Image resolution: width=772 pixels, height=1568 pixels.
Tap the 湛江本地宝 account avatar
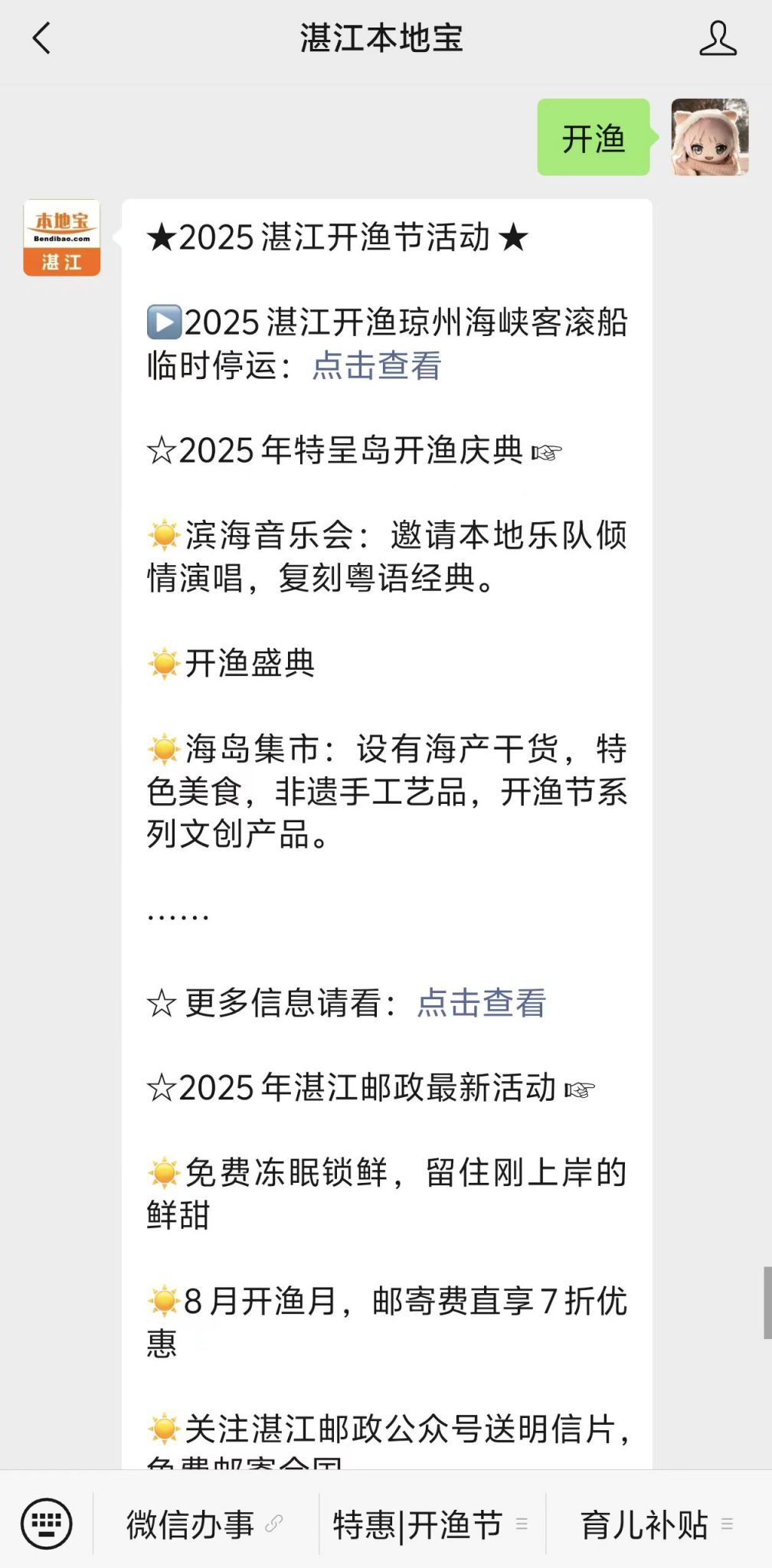(x=62, y=238)
